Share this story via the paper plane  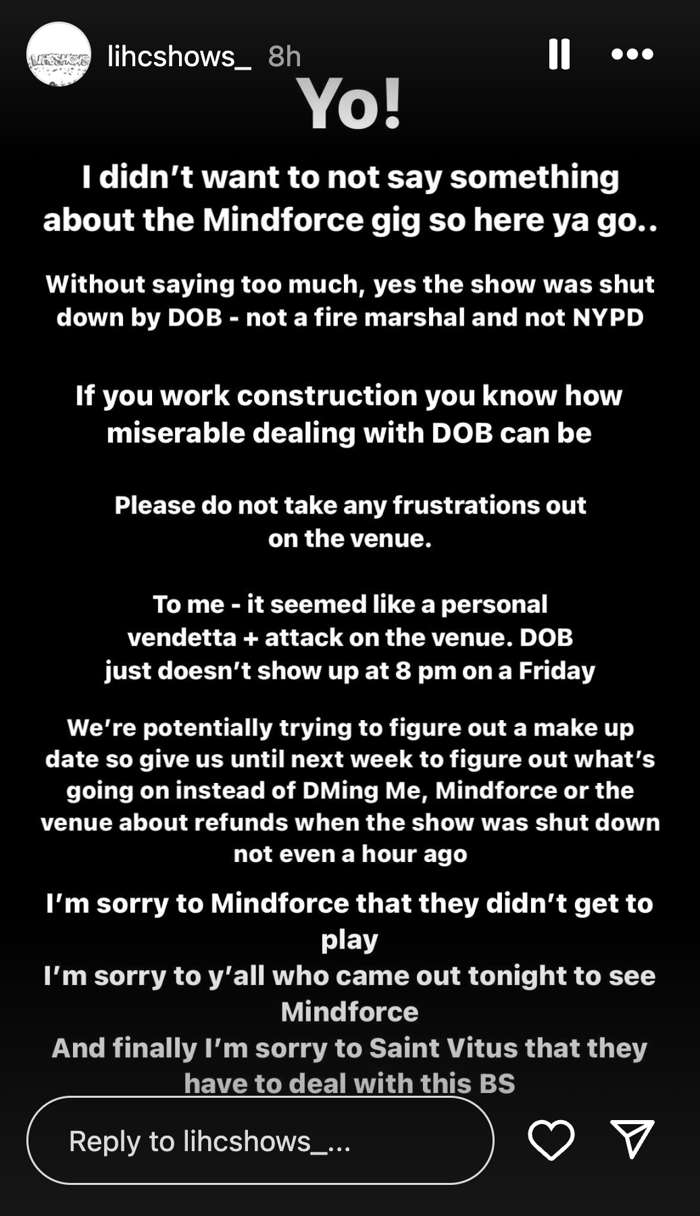[633, 1140]
